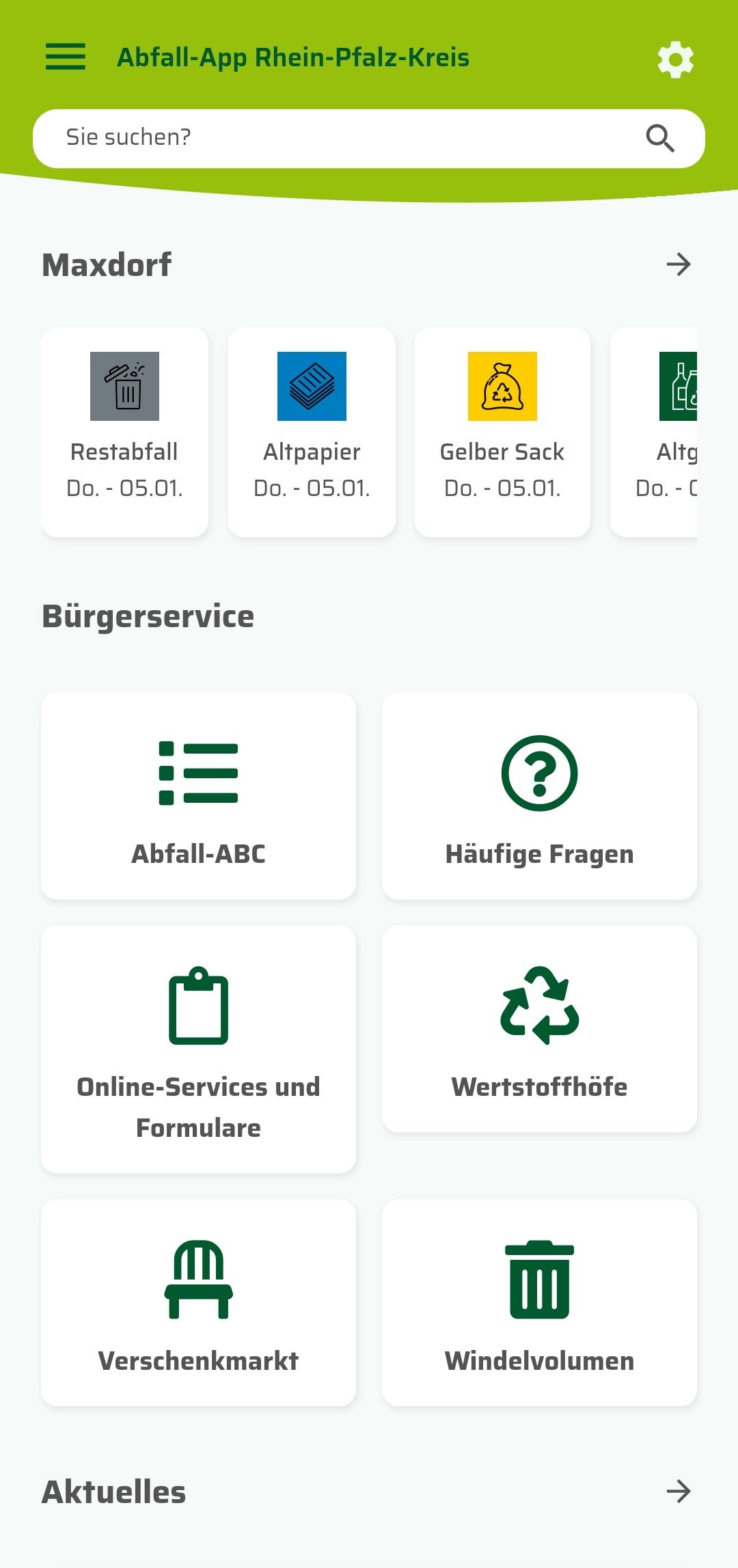Open the Verschenkmarkt tile
This screenshot has height=1568, width=738.
click(x=198, y=1302)
